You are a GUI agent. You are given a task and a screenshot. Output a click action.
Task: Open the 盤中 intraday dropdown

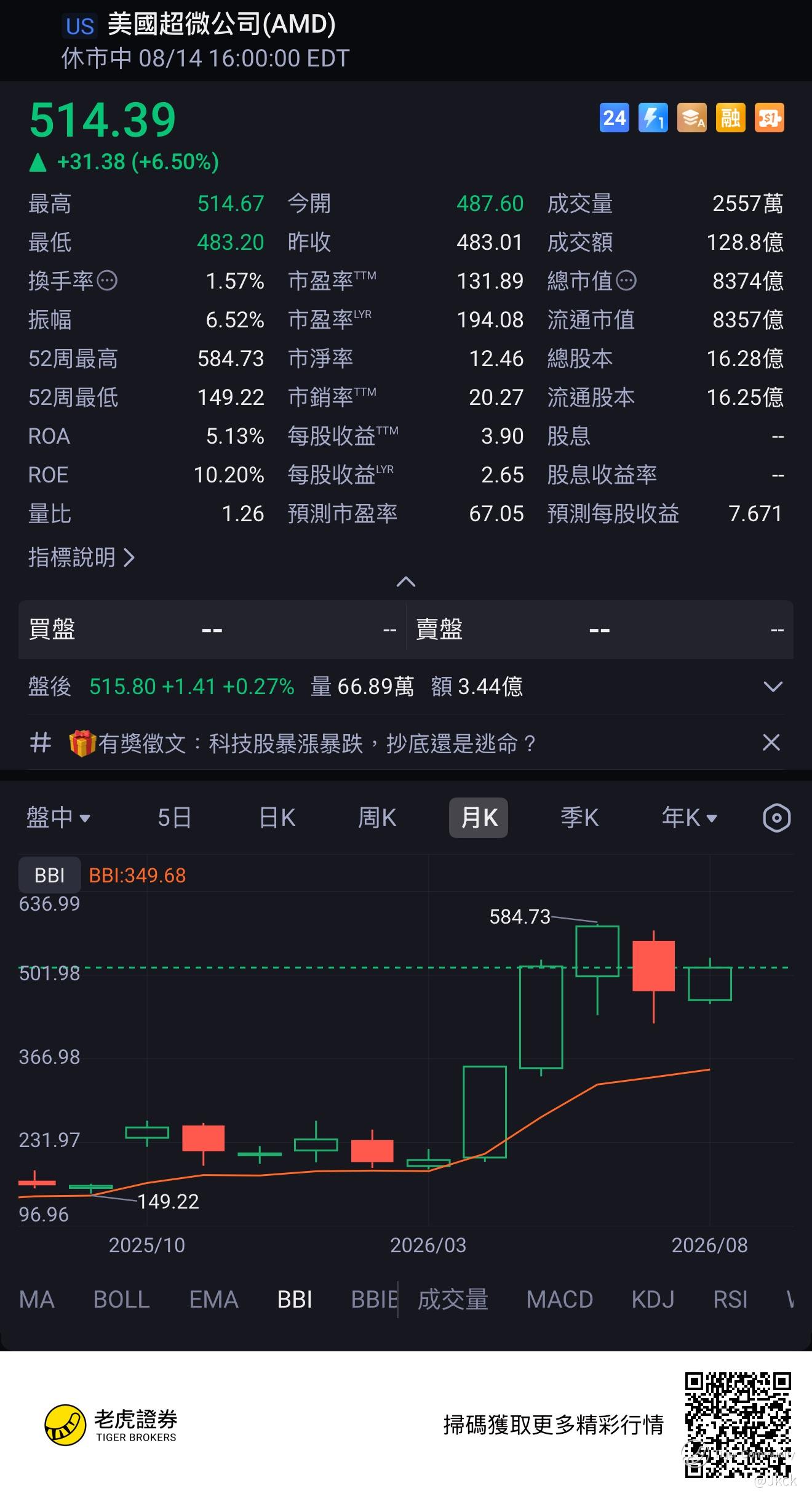(58, 818)
